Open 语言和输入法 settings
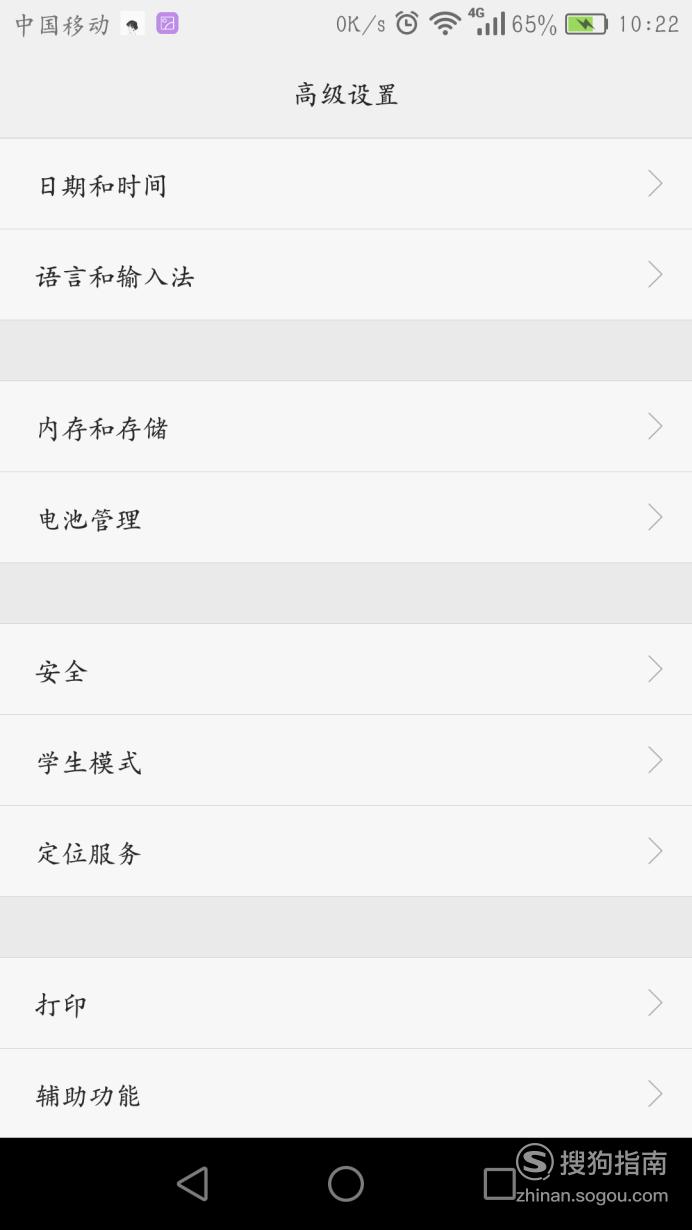 346,275
